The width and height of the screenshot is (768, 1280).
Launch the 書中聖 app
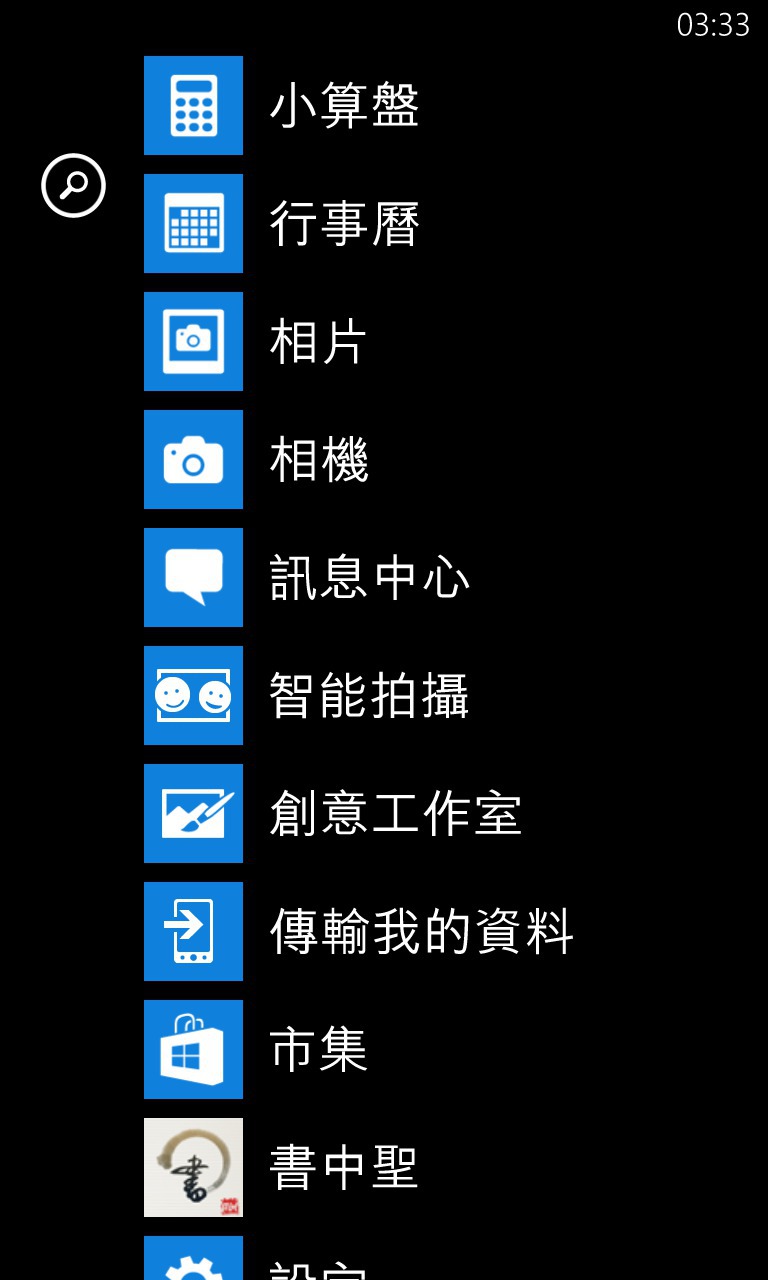coord(193,1167)
